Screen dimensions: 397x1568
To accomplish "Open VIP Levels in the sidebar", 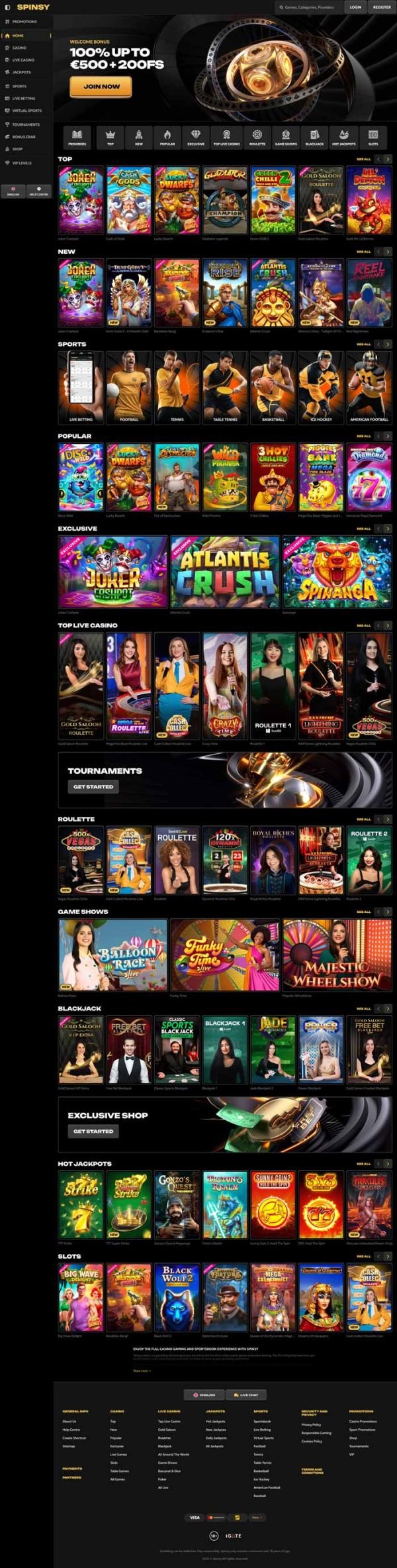I will pyautogui.click(x=22, y=163).
